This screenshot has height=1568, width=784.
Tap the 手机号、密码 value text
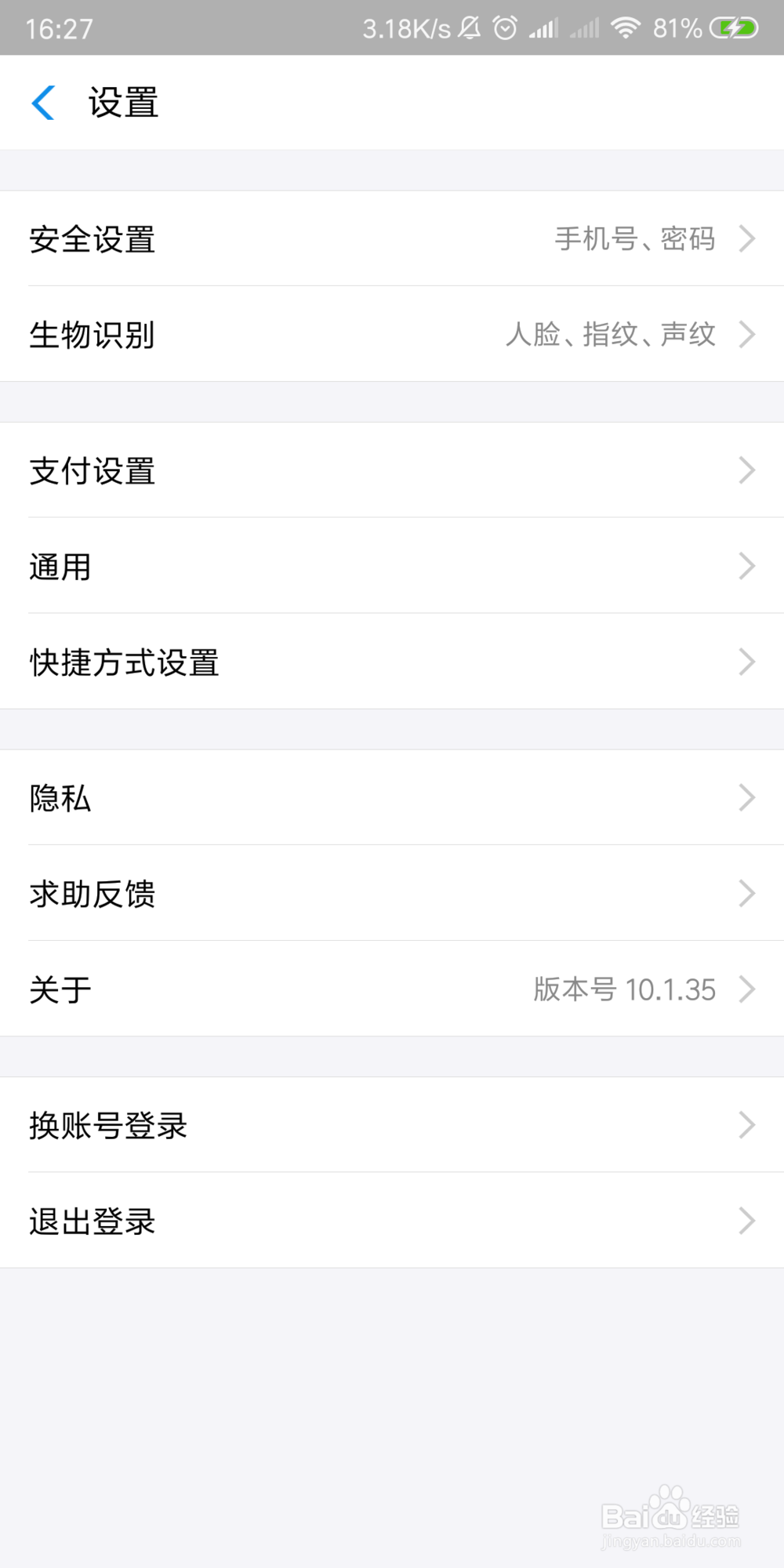click(x=633, y=241)
